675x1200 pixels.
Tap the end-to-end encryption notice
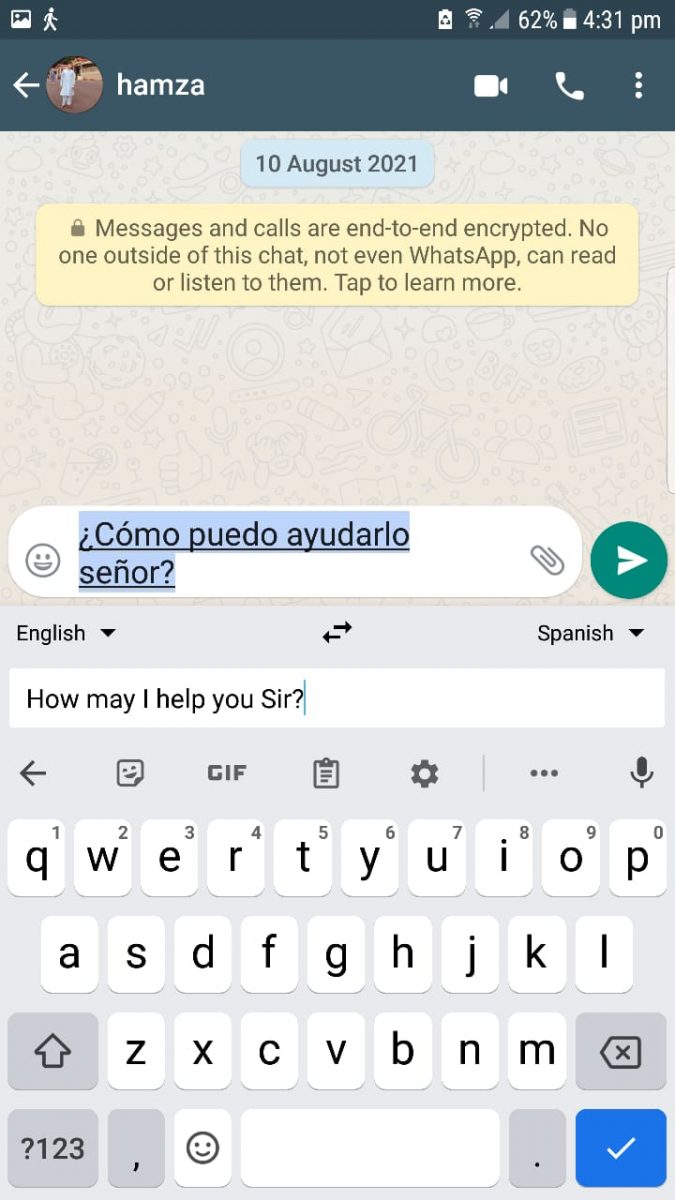click(x=337, y=255)
